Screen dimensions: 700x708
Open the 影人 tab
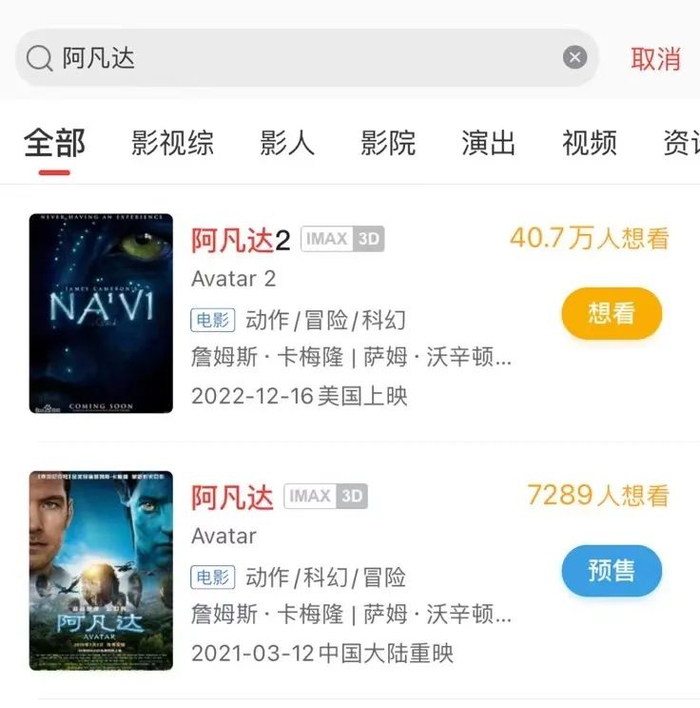coord(287,143)
